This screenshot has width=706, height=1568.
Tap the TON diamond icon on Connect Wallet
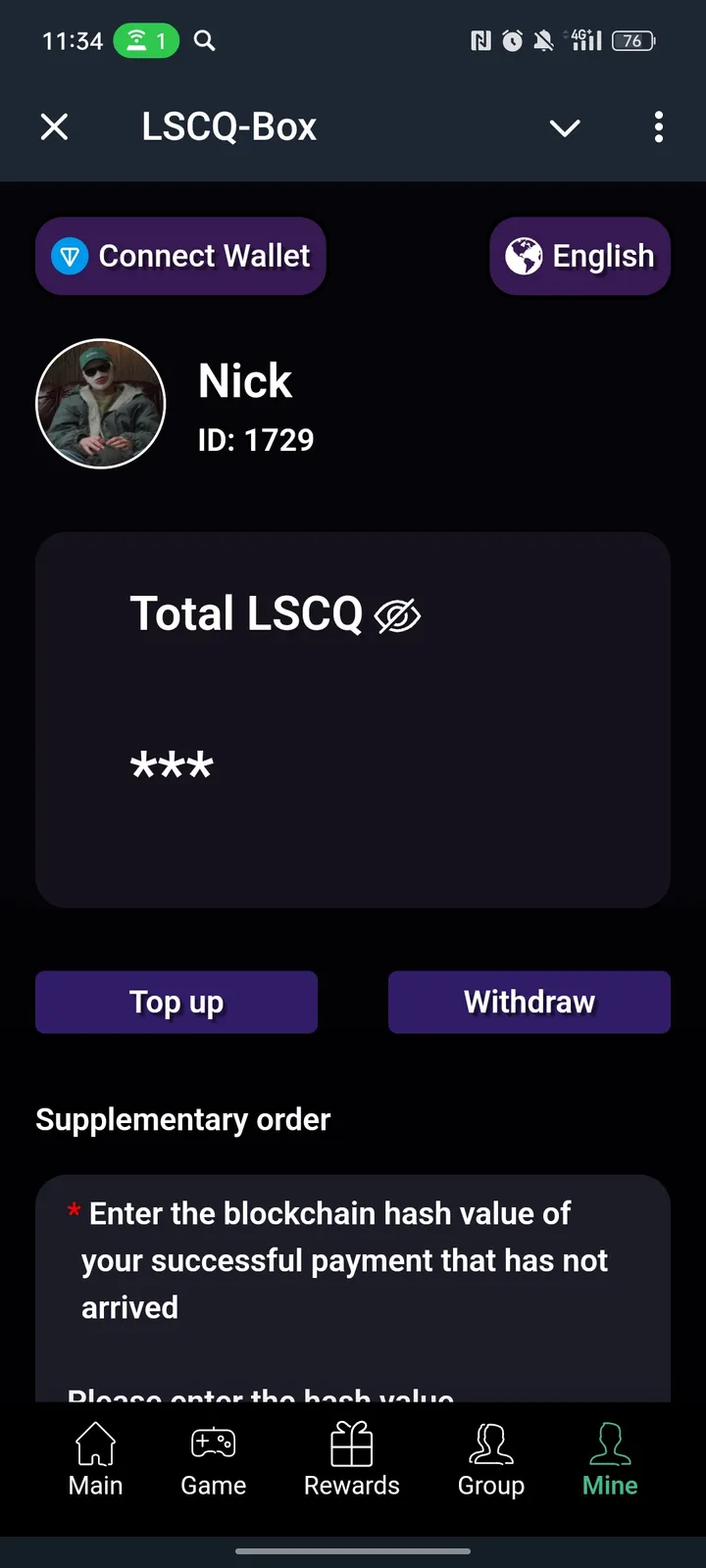pos(70,256)
